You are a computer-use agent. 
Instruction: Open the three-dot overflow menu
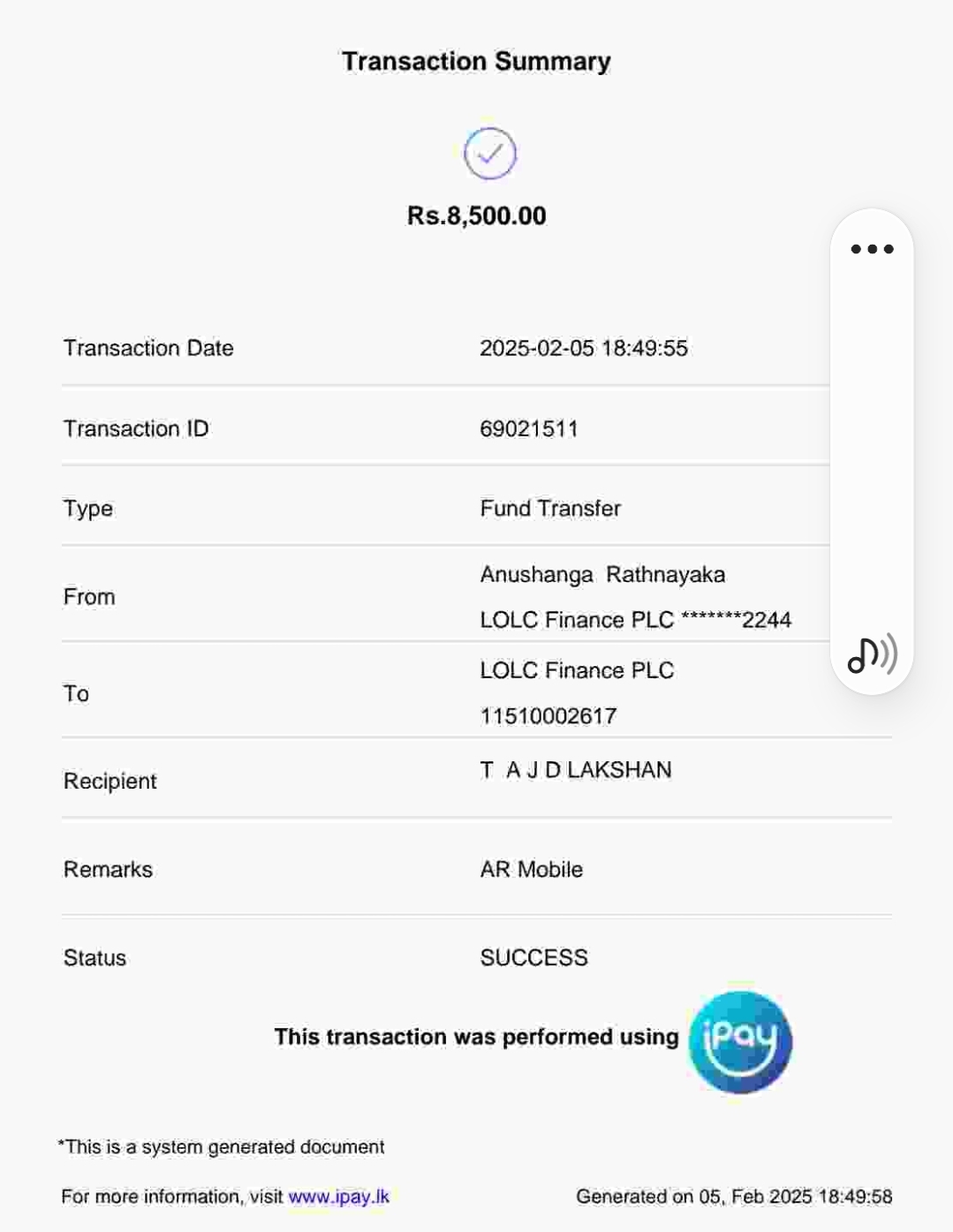[x=872, y=249]
